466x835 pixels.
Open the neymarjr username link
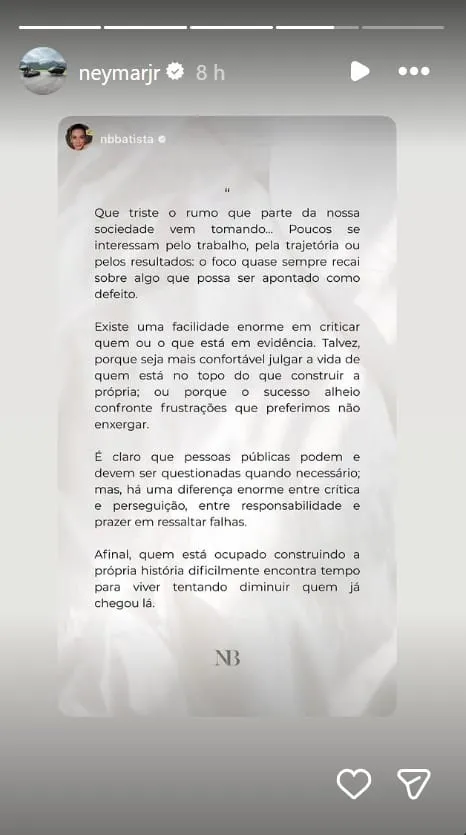[x=119, y=72]
